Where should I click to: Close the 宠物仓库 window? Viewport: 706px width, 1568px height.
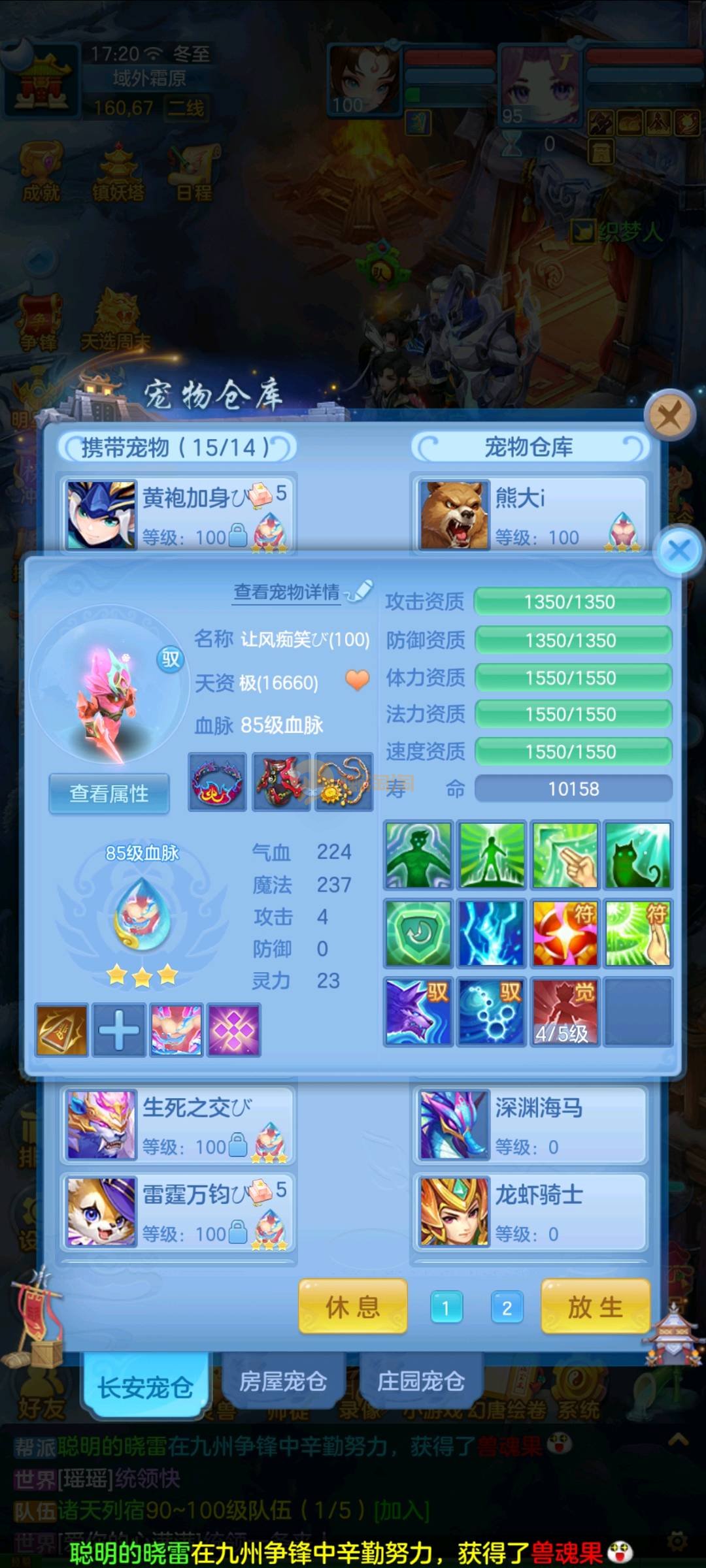(x=668, y=414)
